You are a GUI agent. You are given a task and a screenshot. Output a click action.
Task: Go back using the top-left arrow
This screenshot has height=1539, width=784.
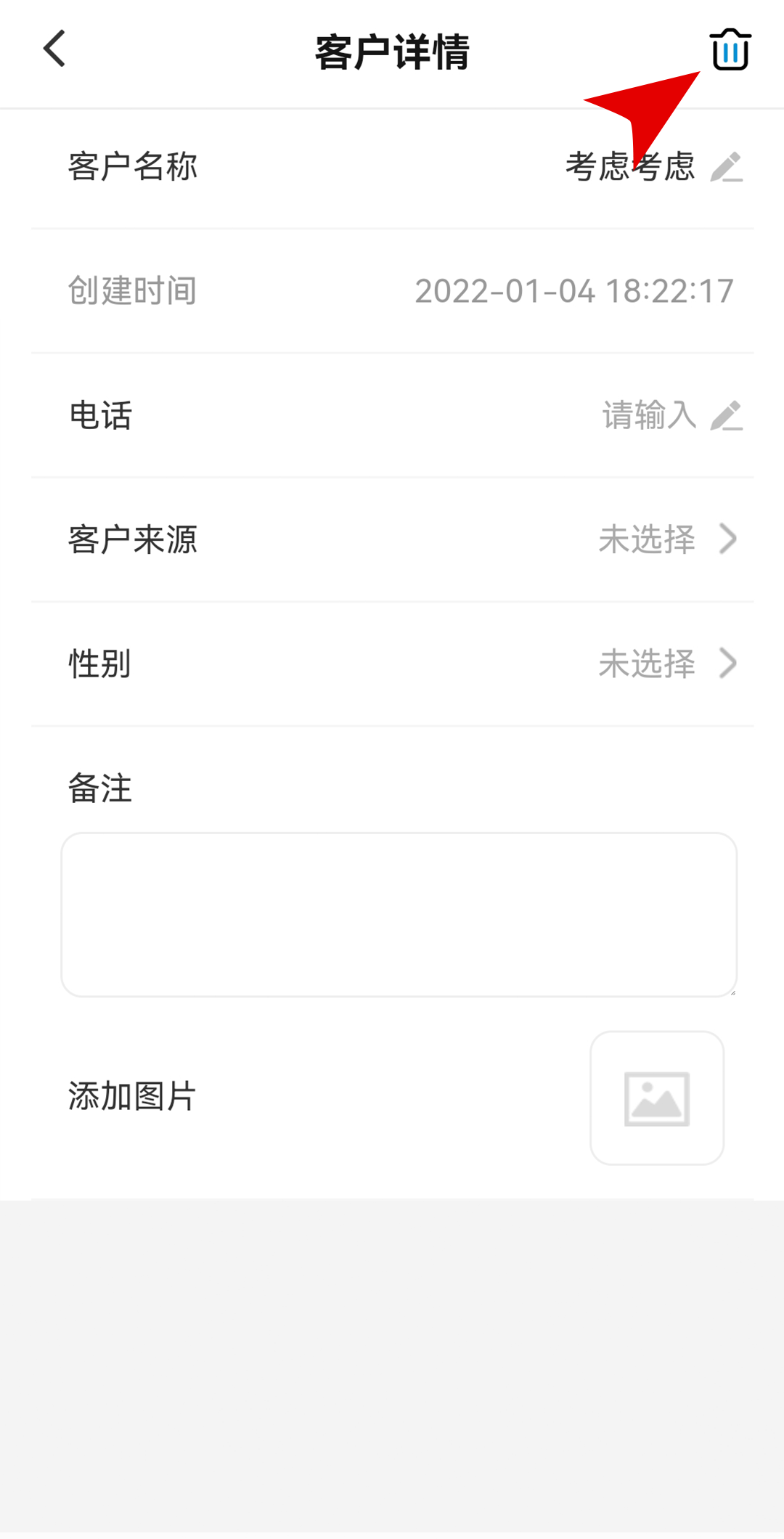[x=54, y=49]
